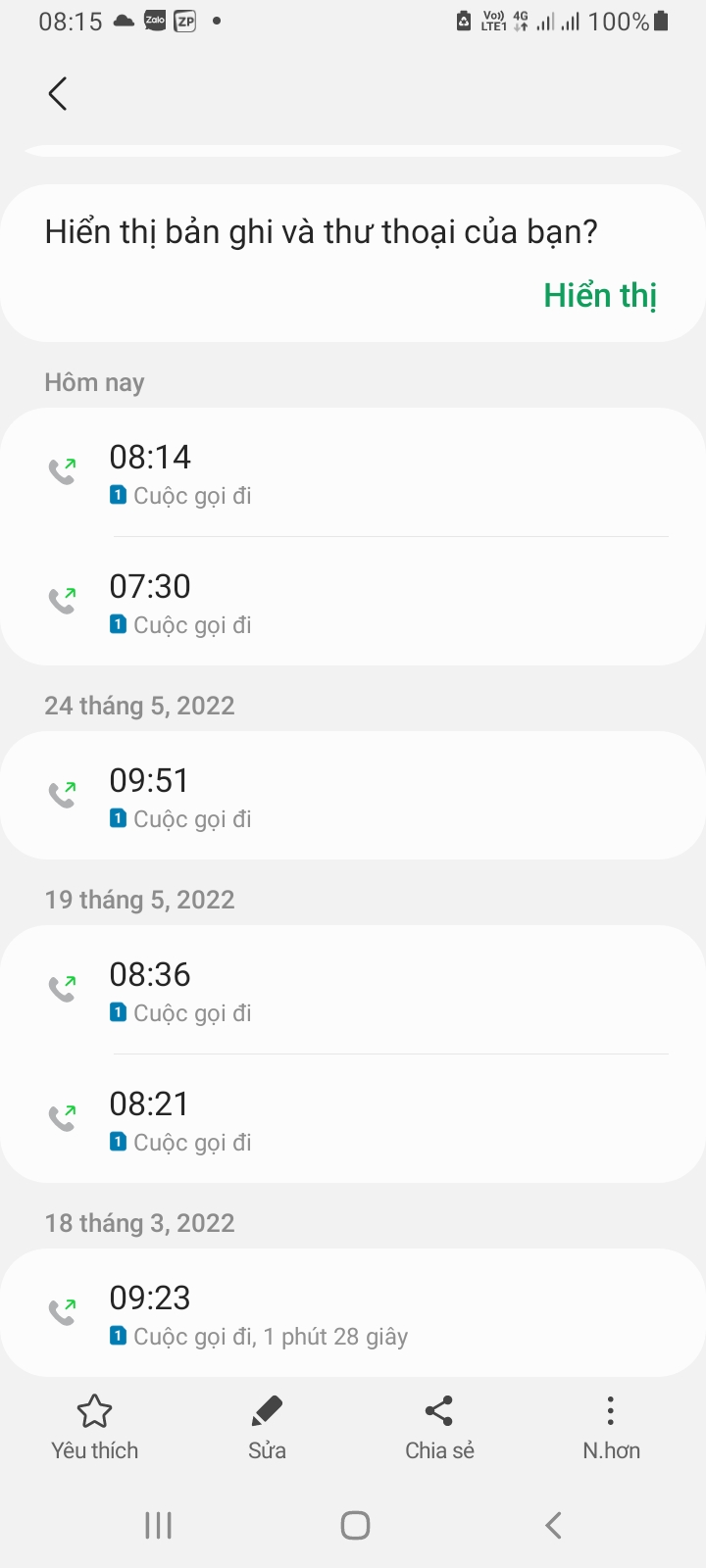Open the N.hơn more options menu
Viewport: 706px width, 1568px height.
(611, 1428)
